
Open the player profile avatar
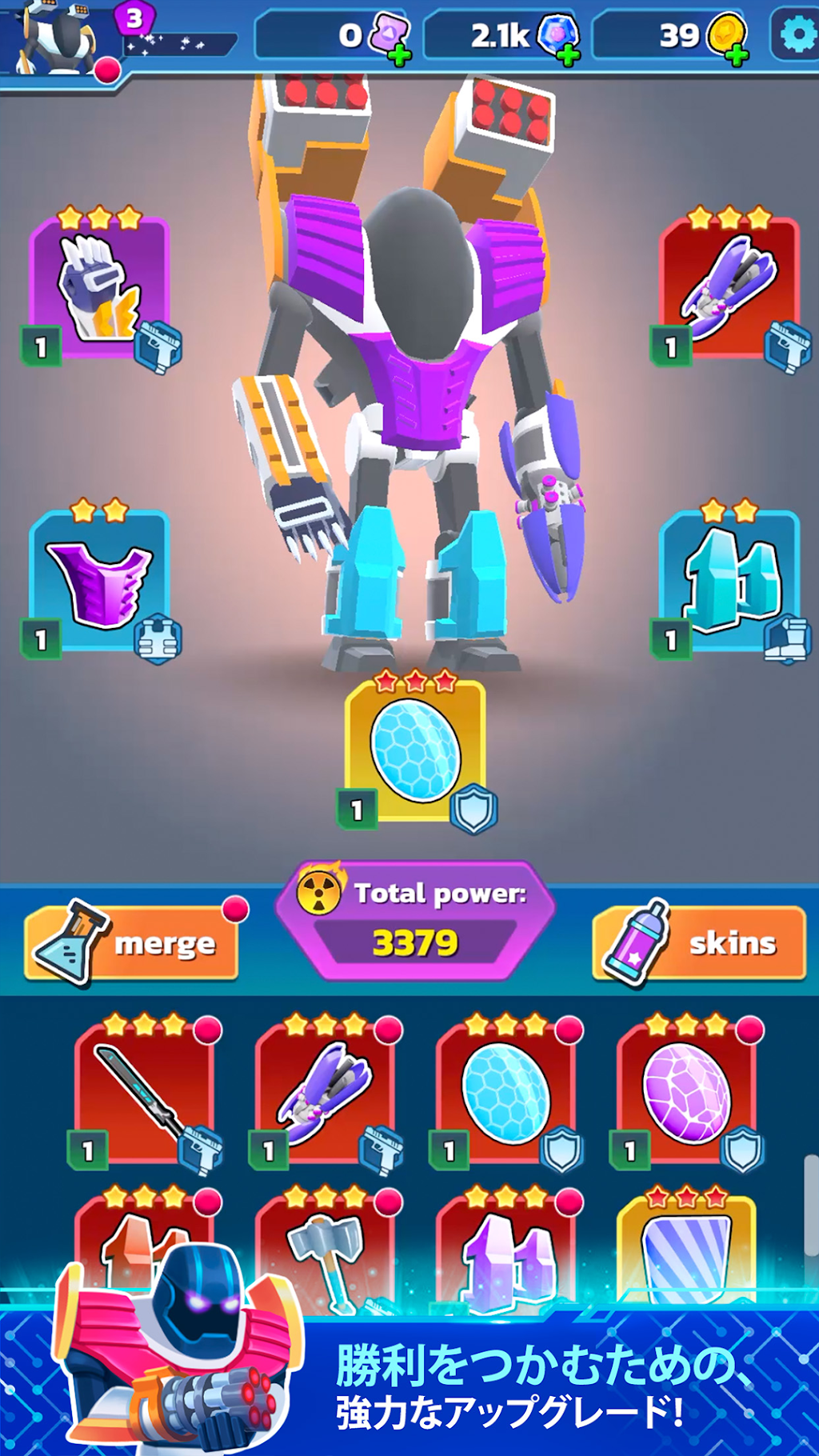click(58, 38)
